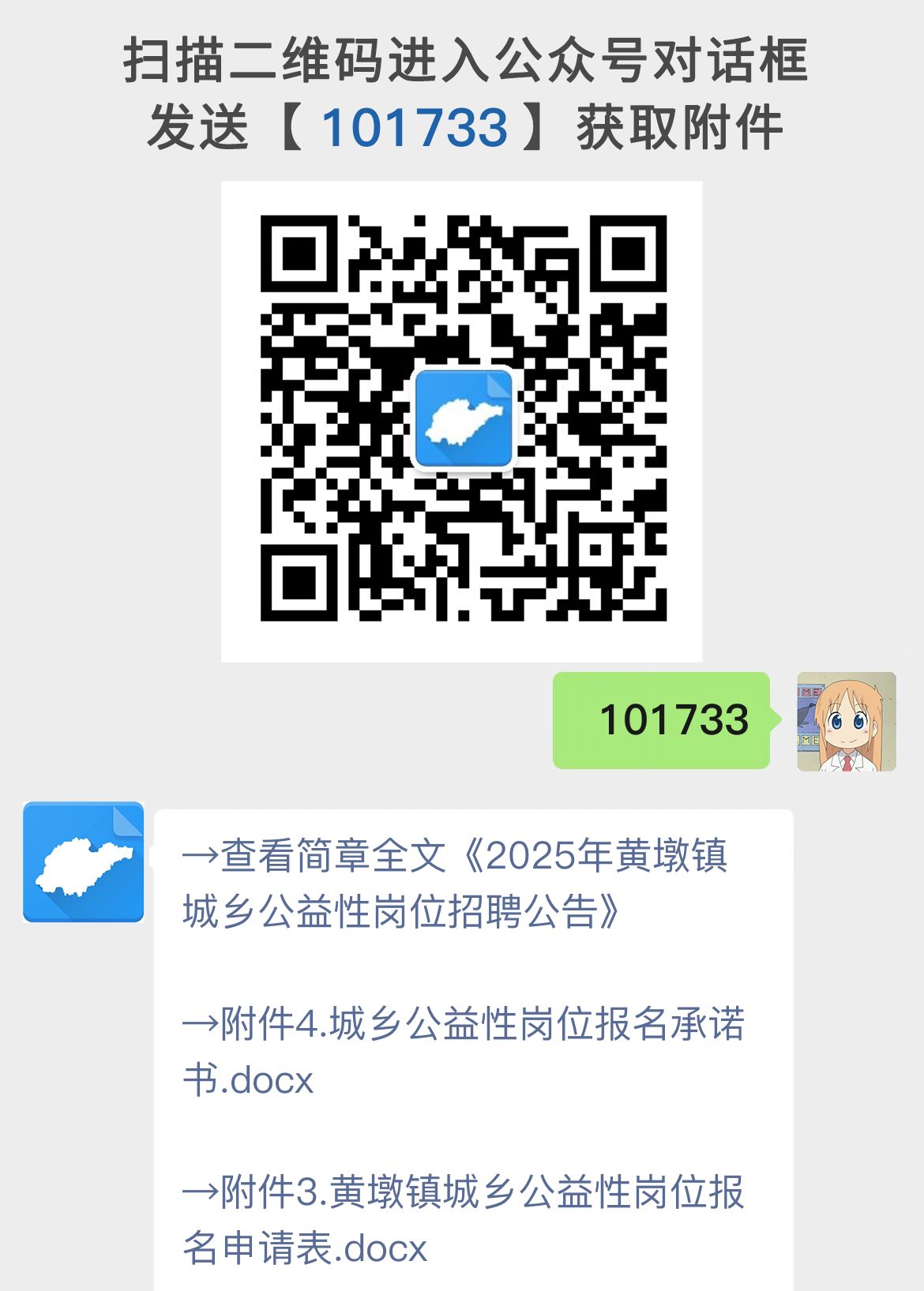
Task: Select the green 101733 message bubble
Action: [662, 720]
